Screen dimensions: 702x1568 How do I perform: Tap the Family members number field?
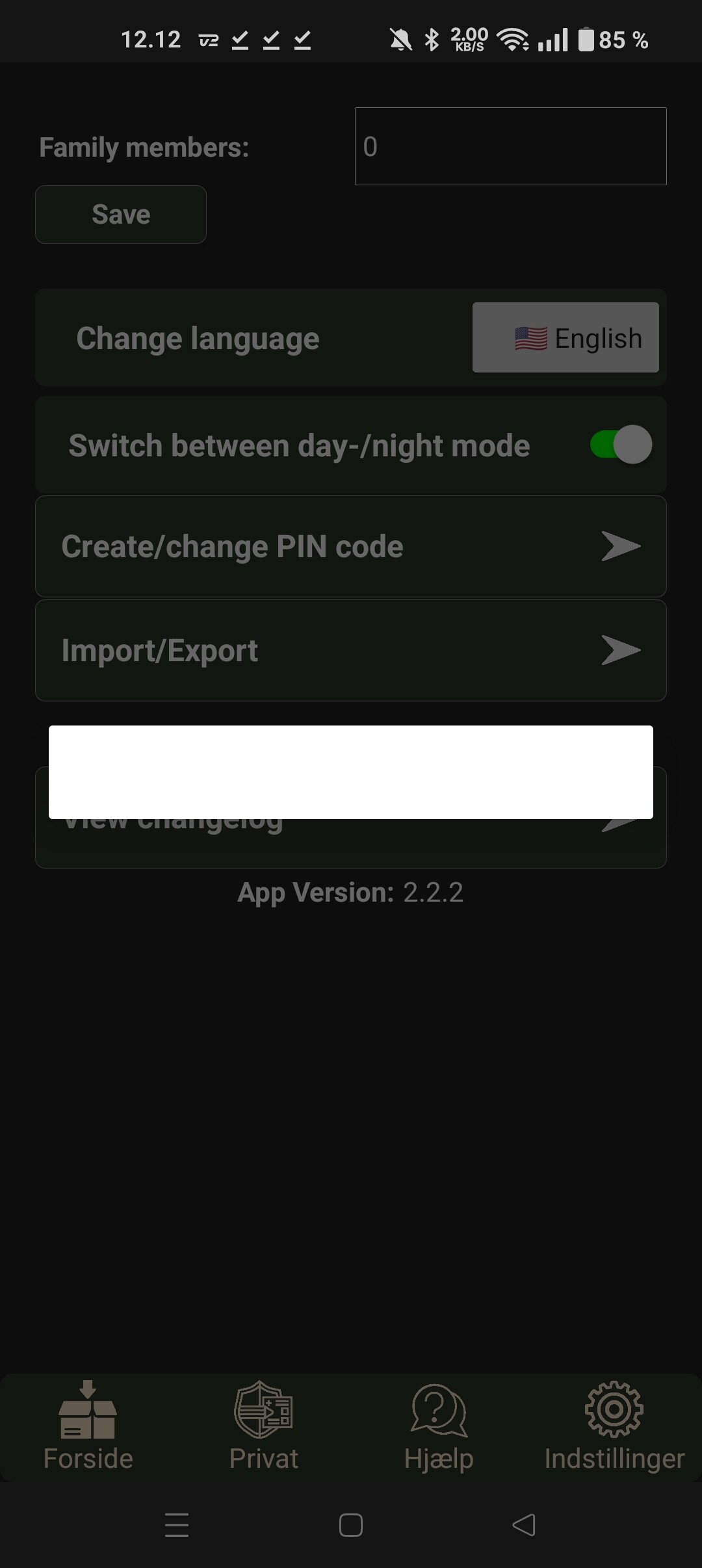click(510, 146)
